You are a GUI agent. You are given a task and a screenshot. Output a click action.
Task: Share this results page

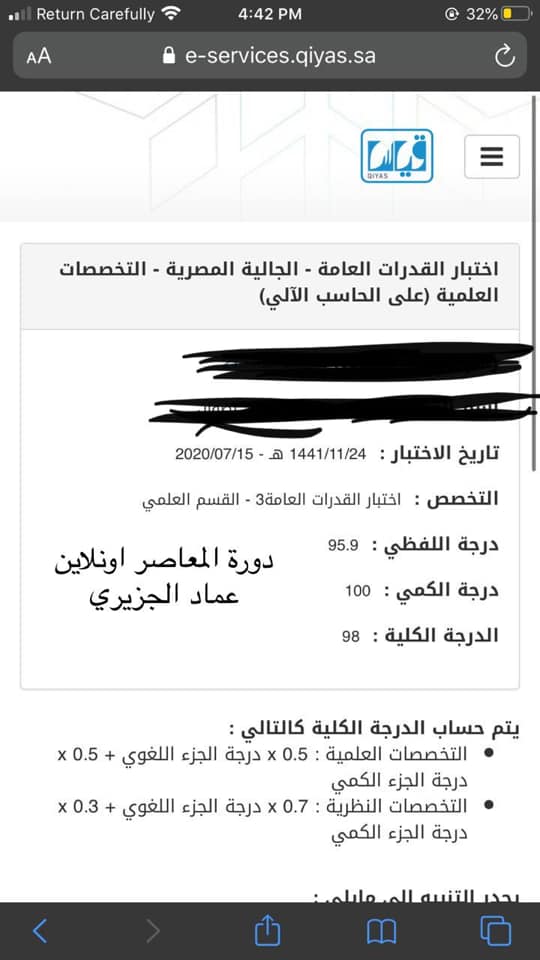click(267, 930)
